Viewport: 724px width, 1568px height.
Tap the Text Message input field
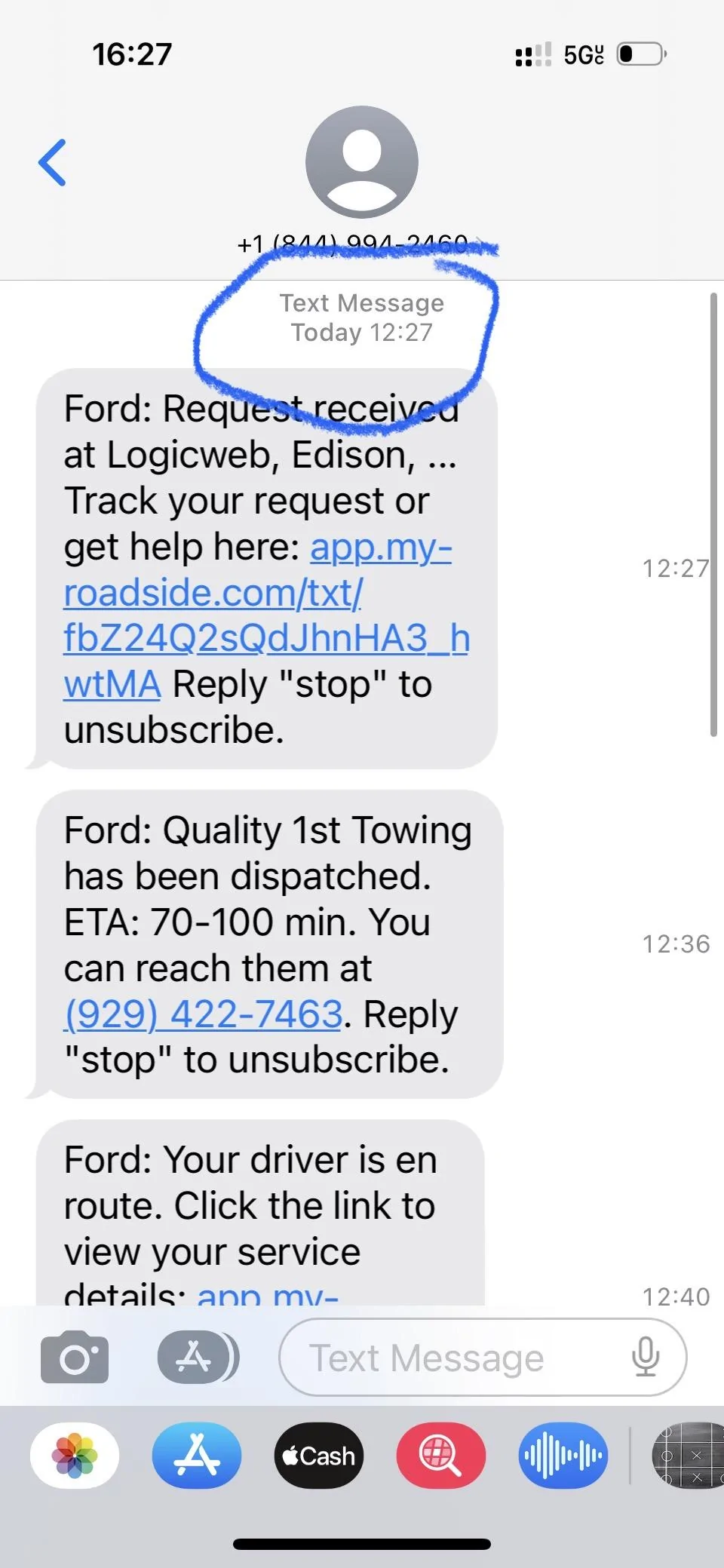tap(426, 1357)
